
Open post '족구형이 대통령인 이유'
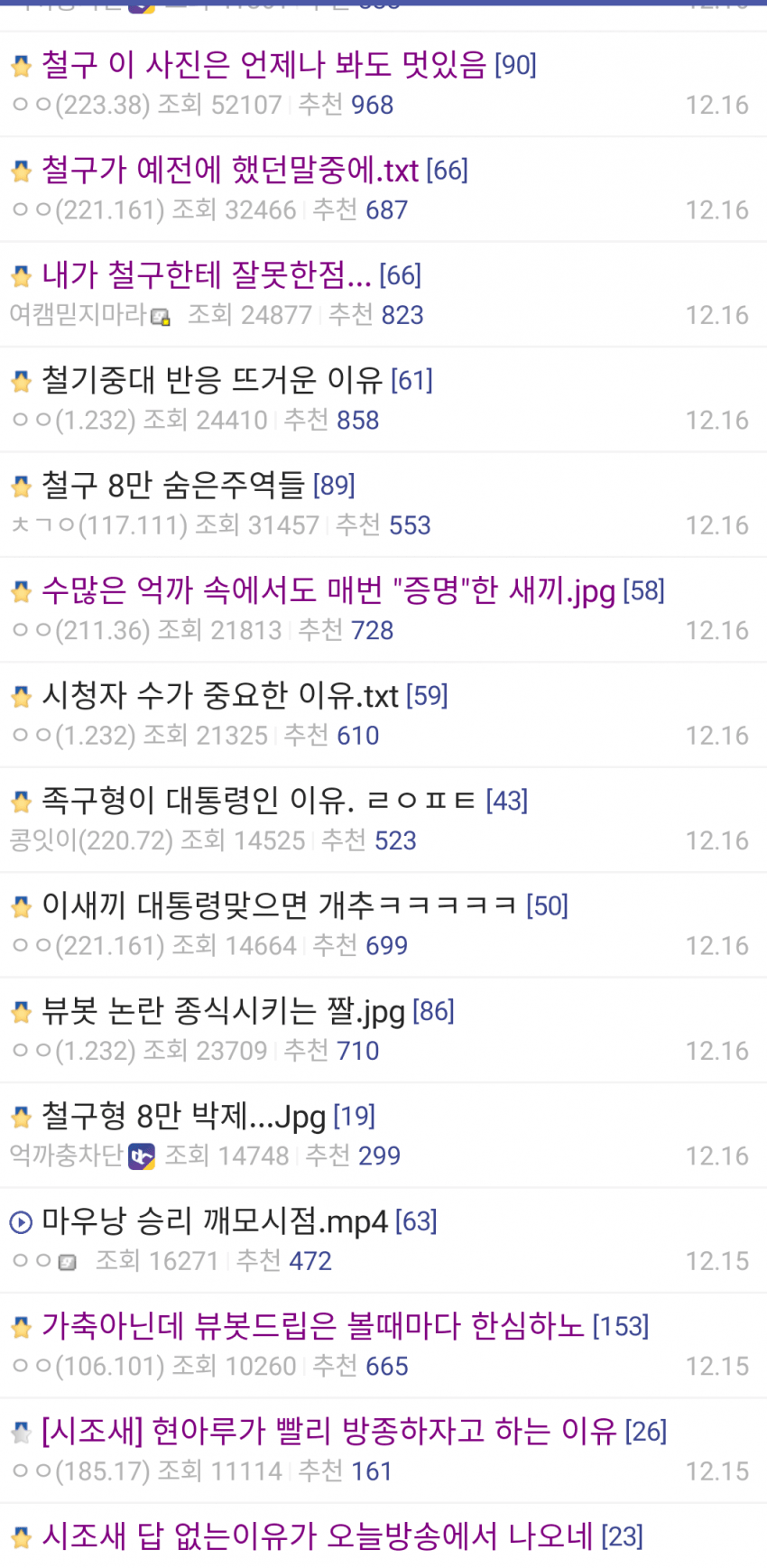(259, 800)
